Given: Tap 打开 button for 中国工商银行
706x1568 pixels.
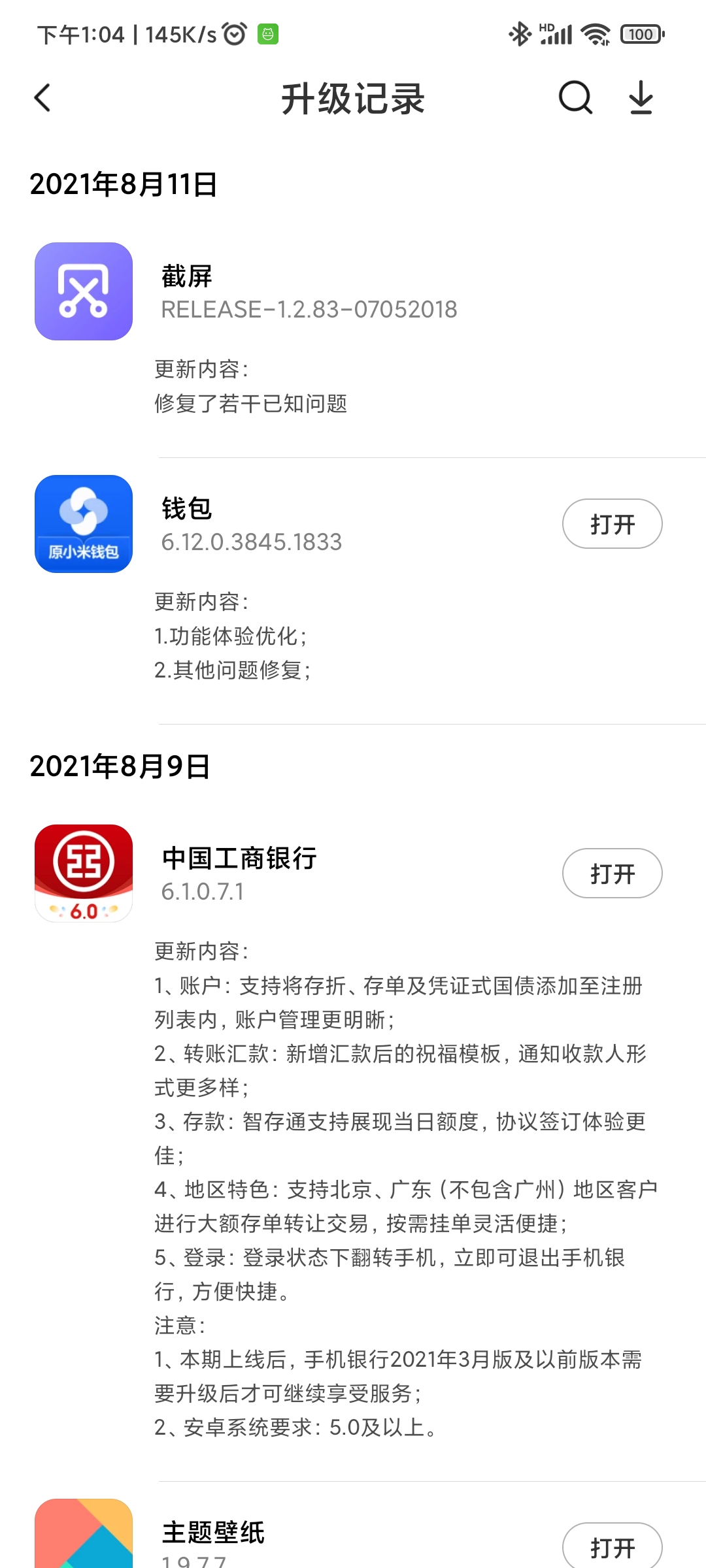Looking at the screenshot, I should (x=612, y=874).
